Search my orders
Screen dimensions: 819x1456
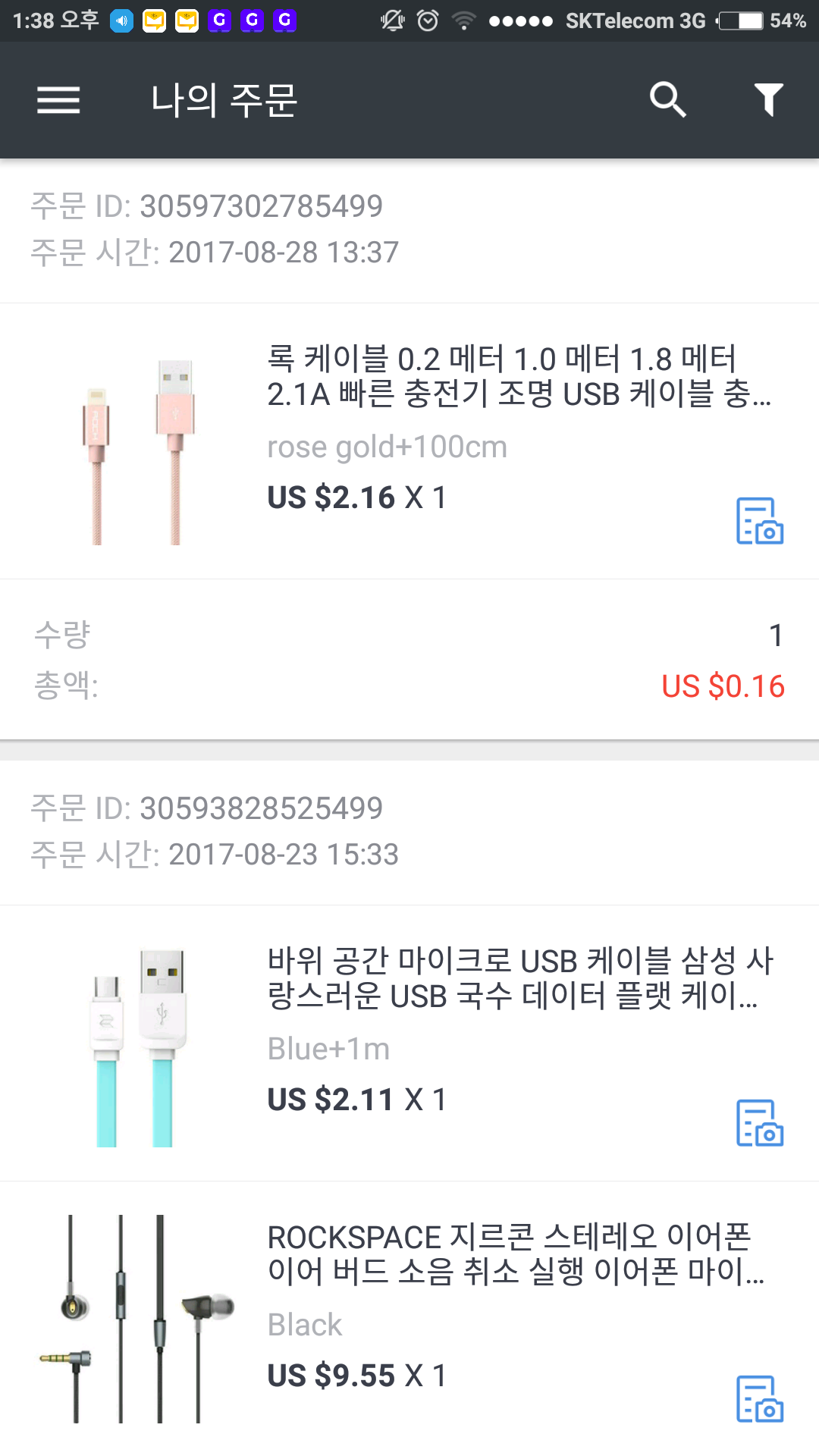667,100
